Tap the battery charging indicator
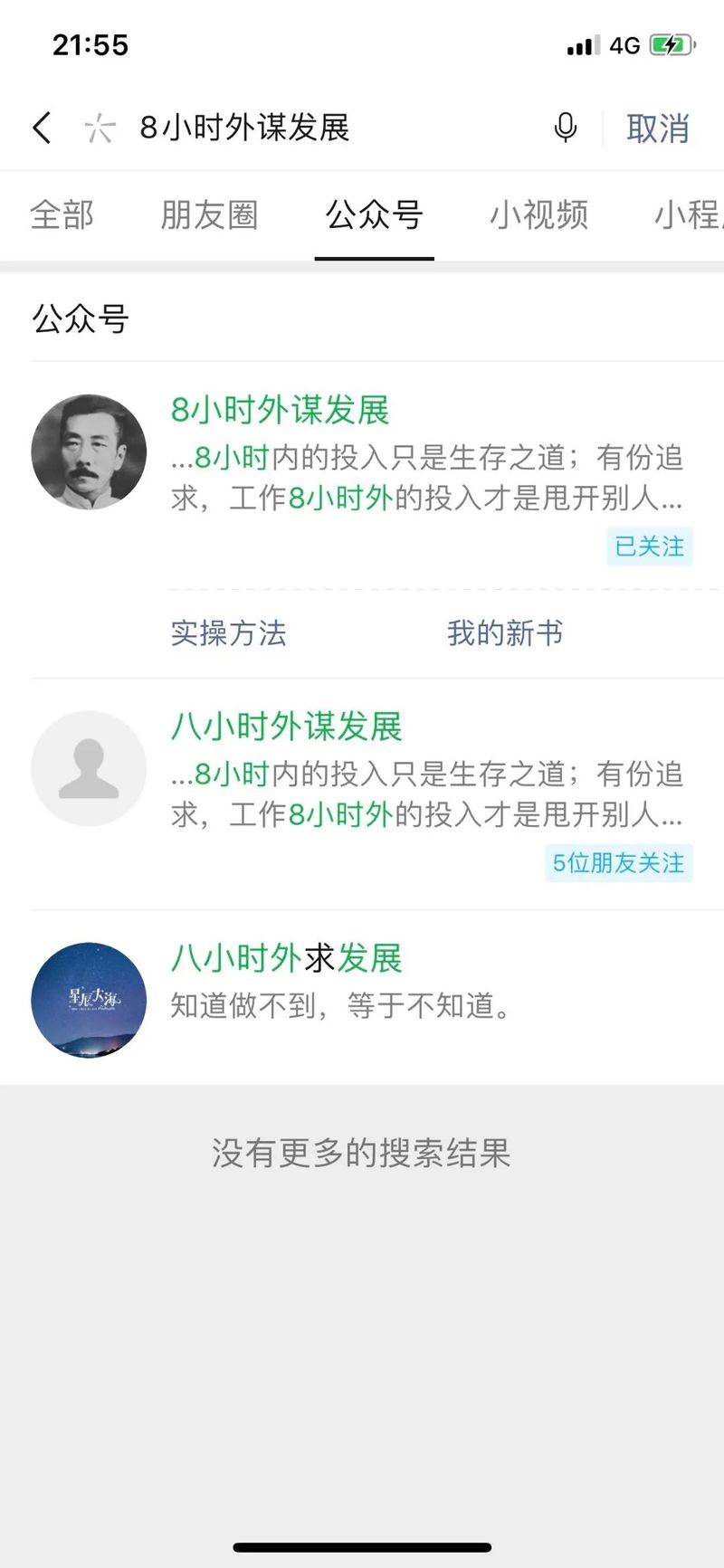Image resolution: width=724 pixels, height=1568 pixels. [668, 43]
